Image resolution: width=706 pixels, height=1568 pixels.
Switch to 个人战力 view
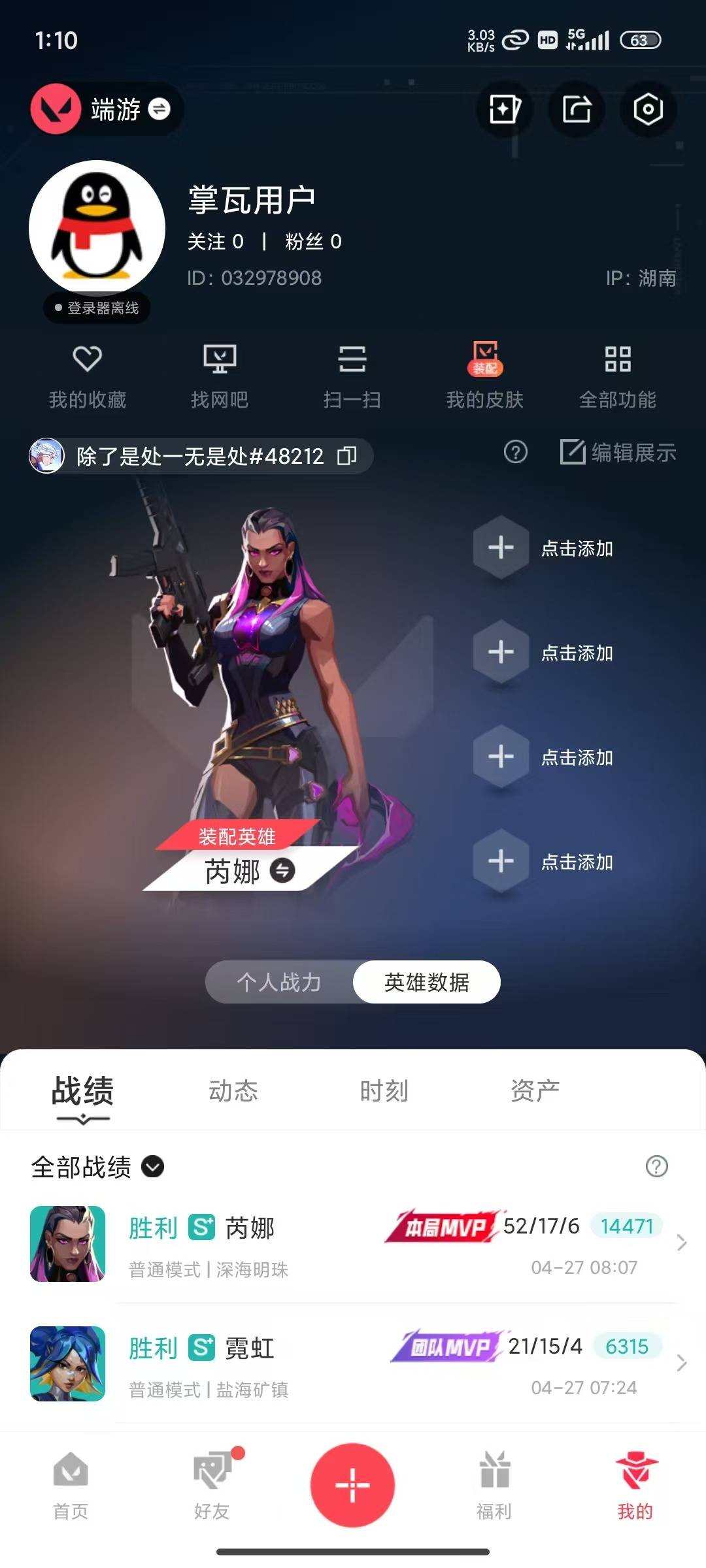(279, 981)
